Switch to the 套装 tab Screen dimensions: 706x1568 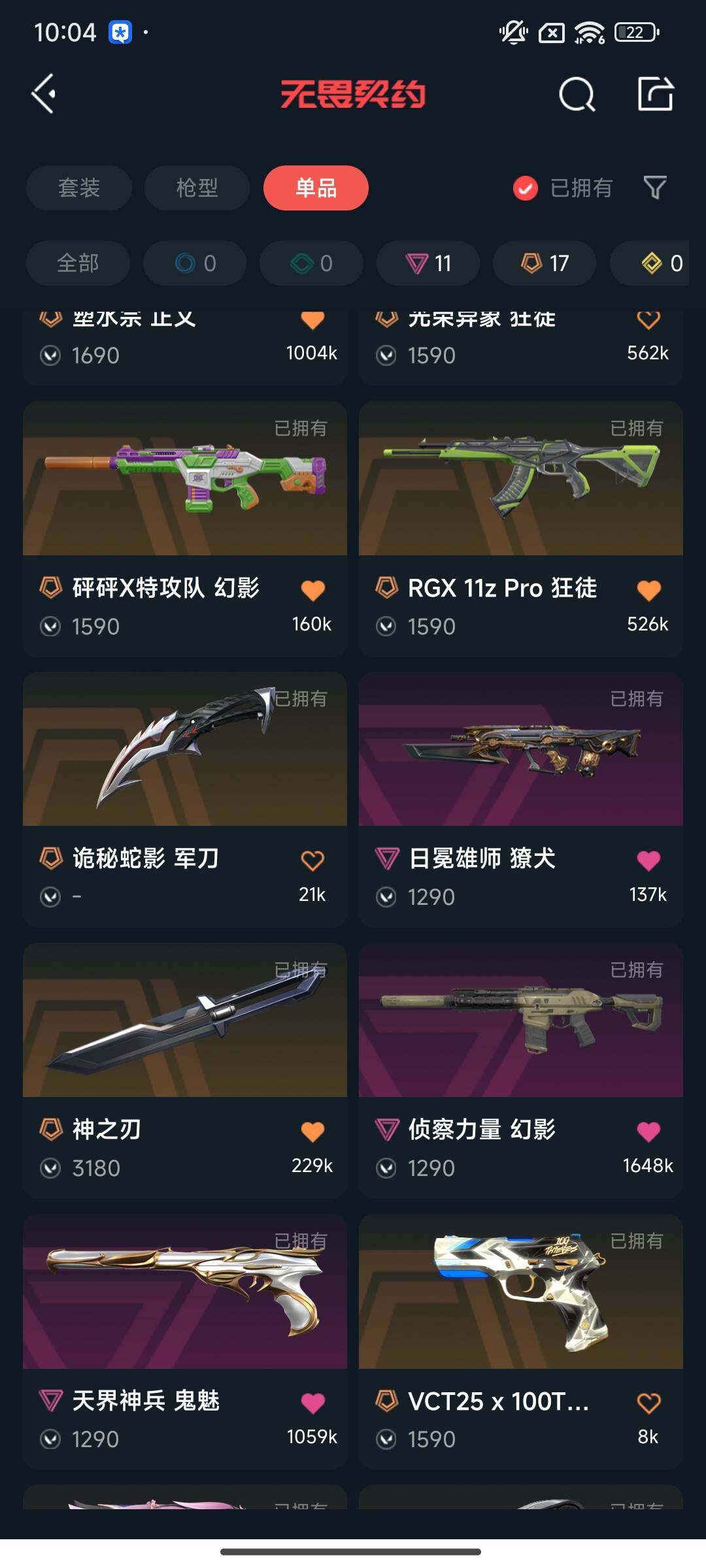tap(79, 188)
